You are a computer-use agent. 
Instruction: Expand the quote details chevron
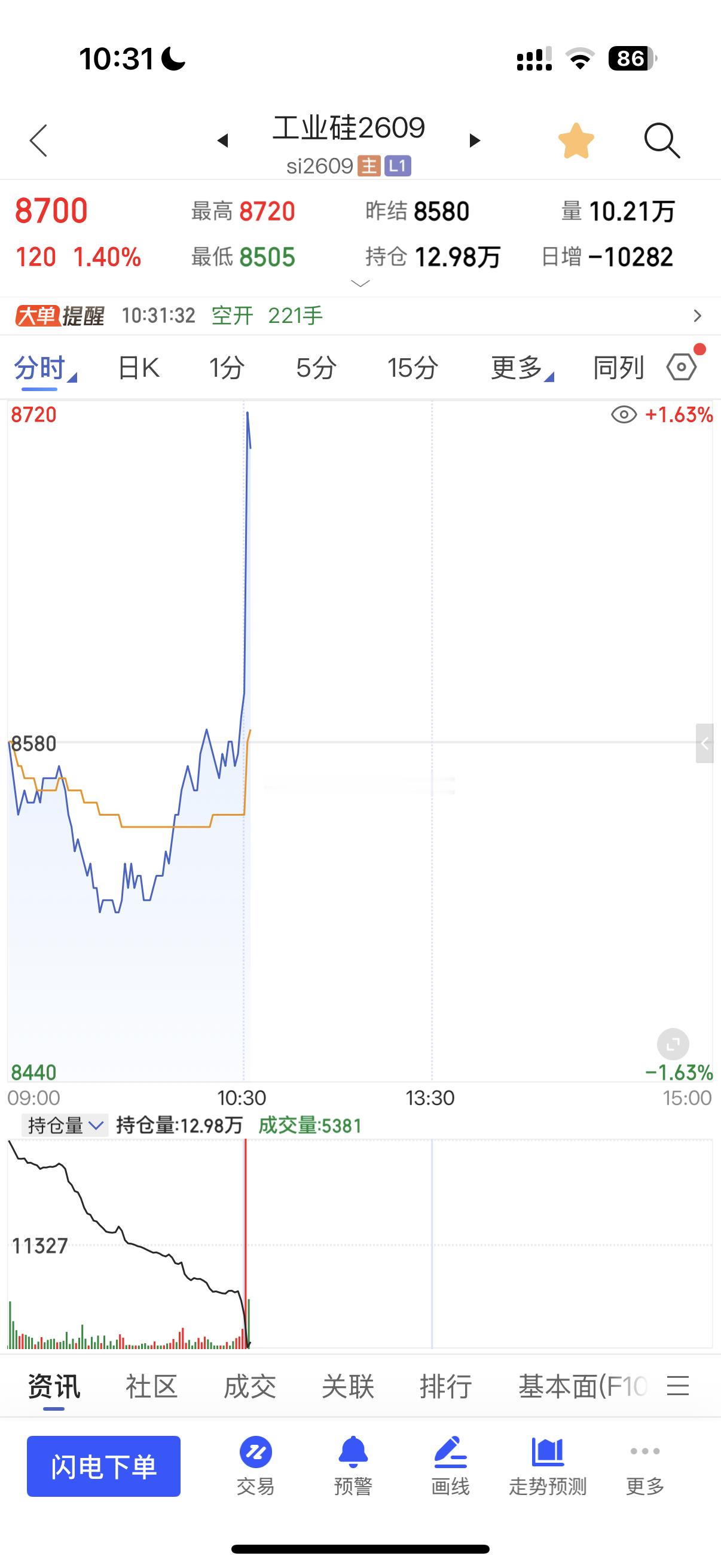click(x=360, y=283)
